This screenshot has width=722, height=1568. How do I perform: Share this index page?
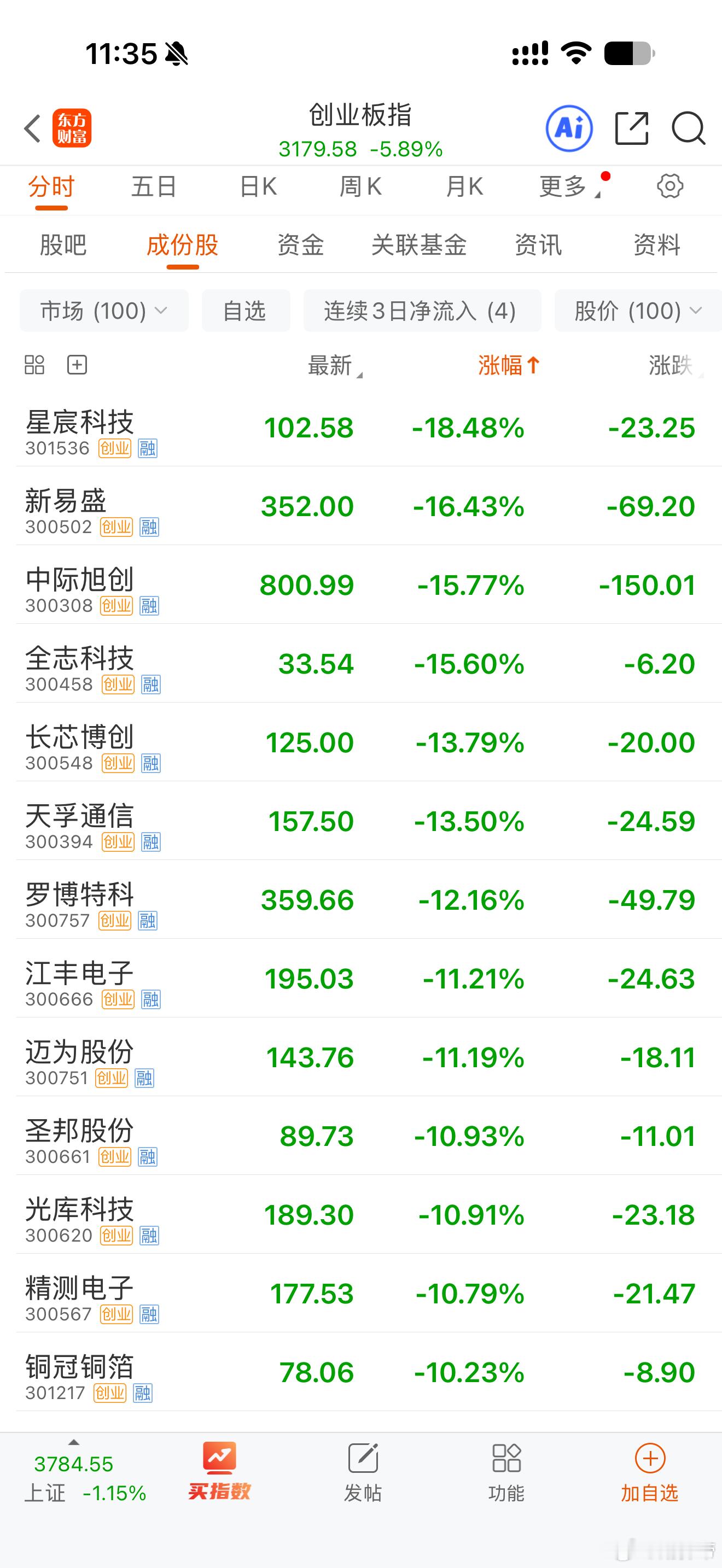click(631, 128)
